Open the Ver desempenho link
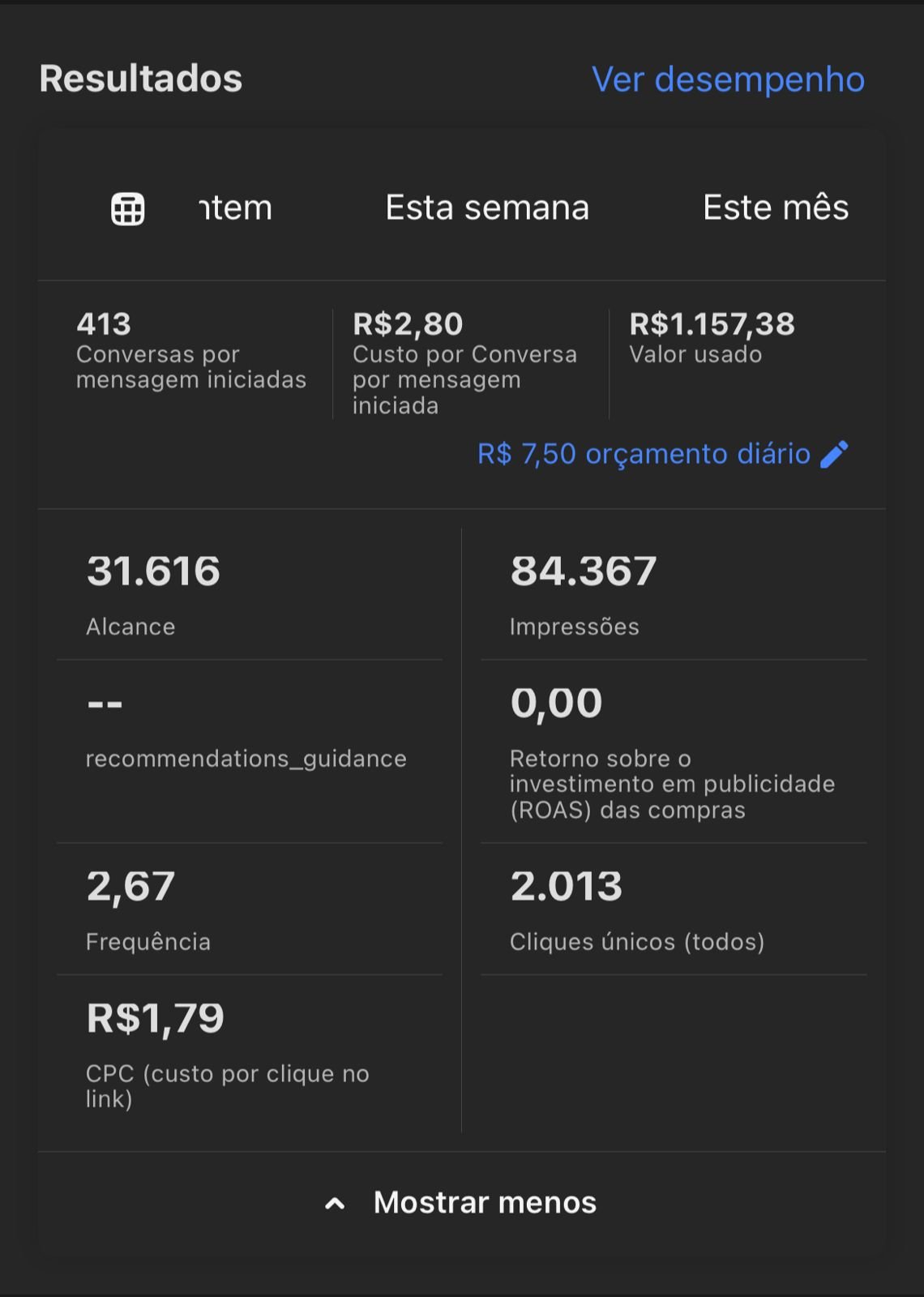Screen dimensions: 924x1297 click(728, 79)
